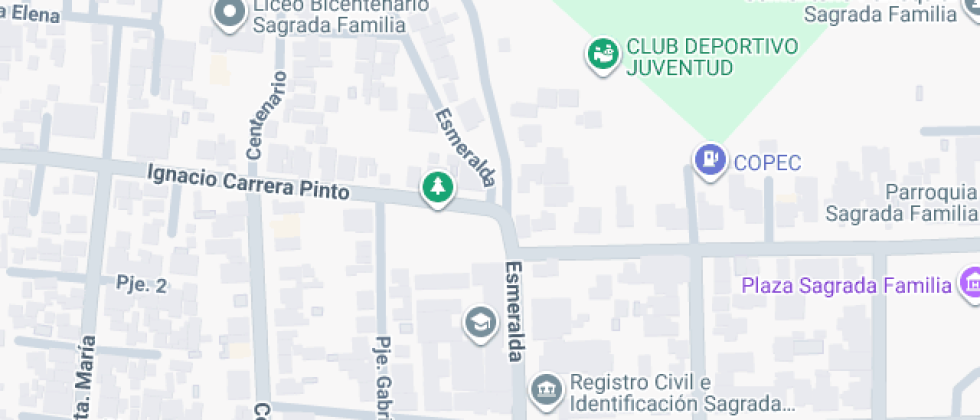Open the Club Deportivo Juventud marker
The height and width of the screenshot is (420, 980).
point(602,55)
